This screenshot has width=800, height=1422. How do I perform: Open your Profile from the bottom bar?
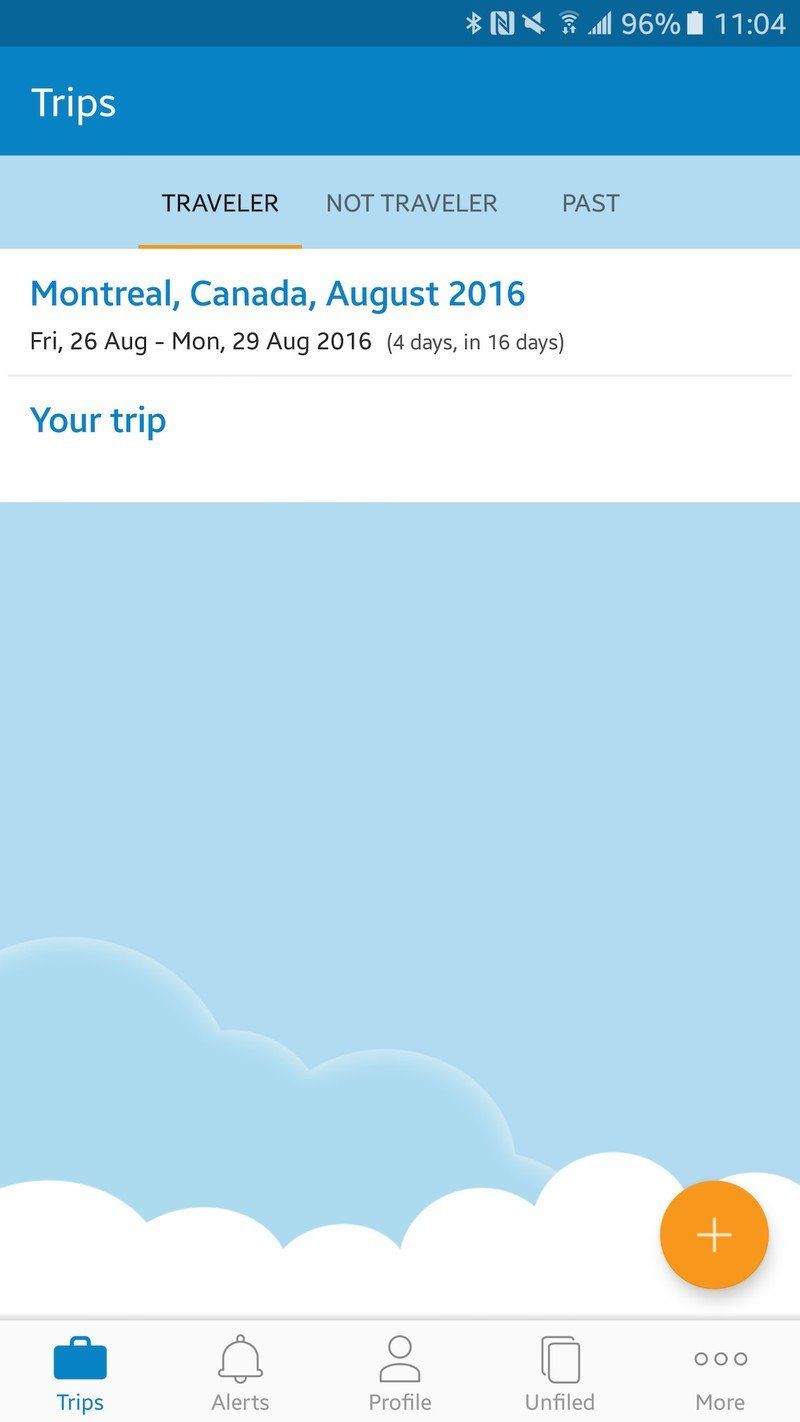click(x=400, y=1370)
